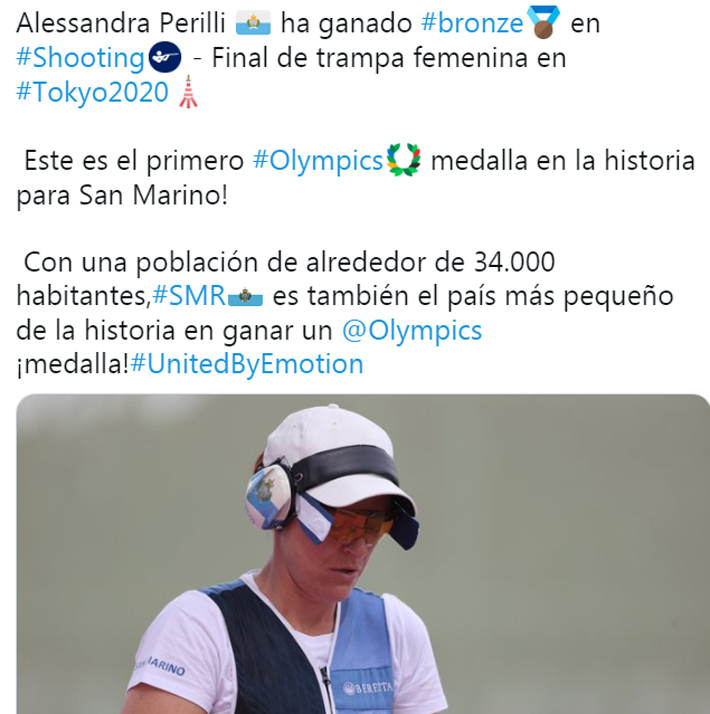The height and width of the screenshot is (714, 710).
Task: Open the #Olympics hashtag link
Action: coord(317,160)
